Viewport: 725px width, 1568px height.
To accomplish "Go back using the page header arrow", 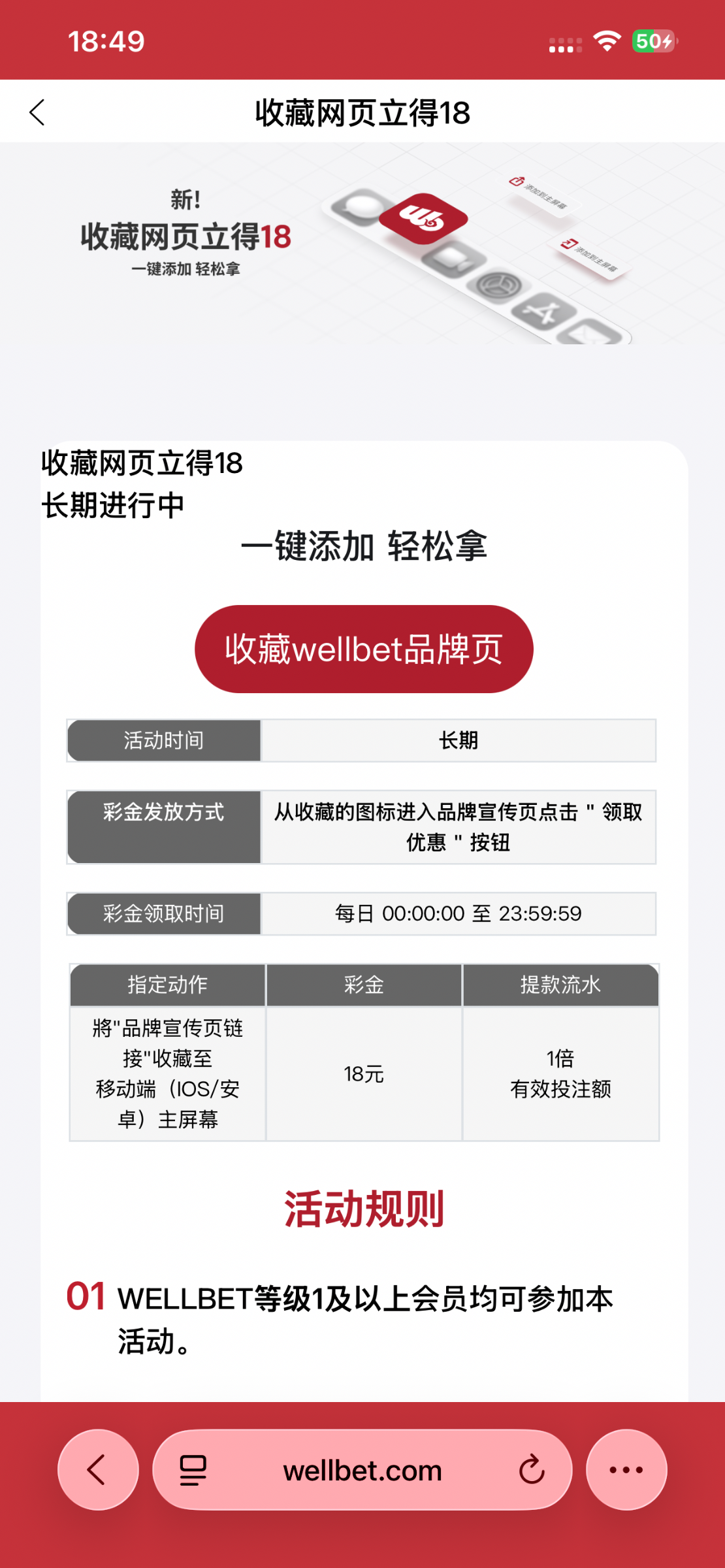I will coord(37,112).
